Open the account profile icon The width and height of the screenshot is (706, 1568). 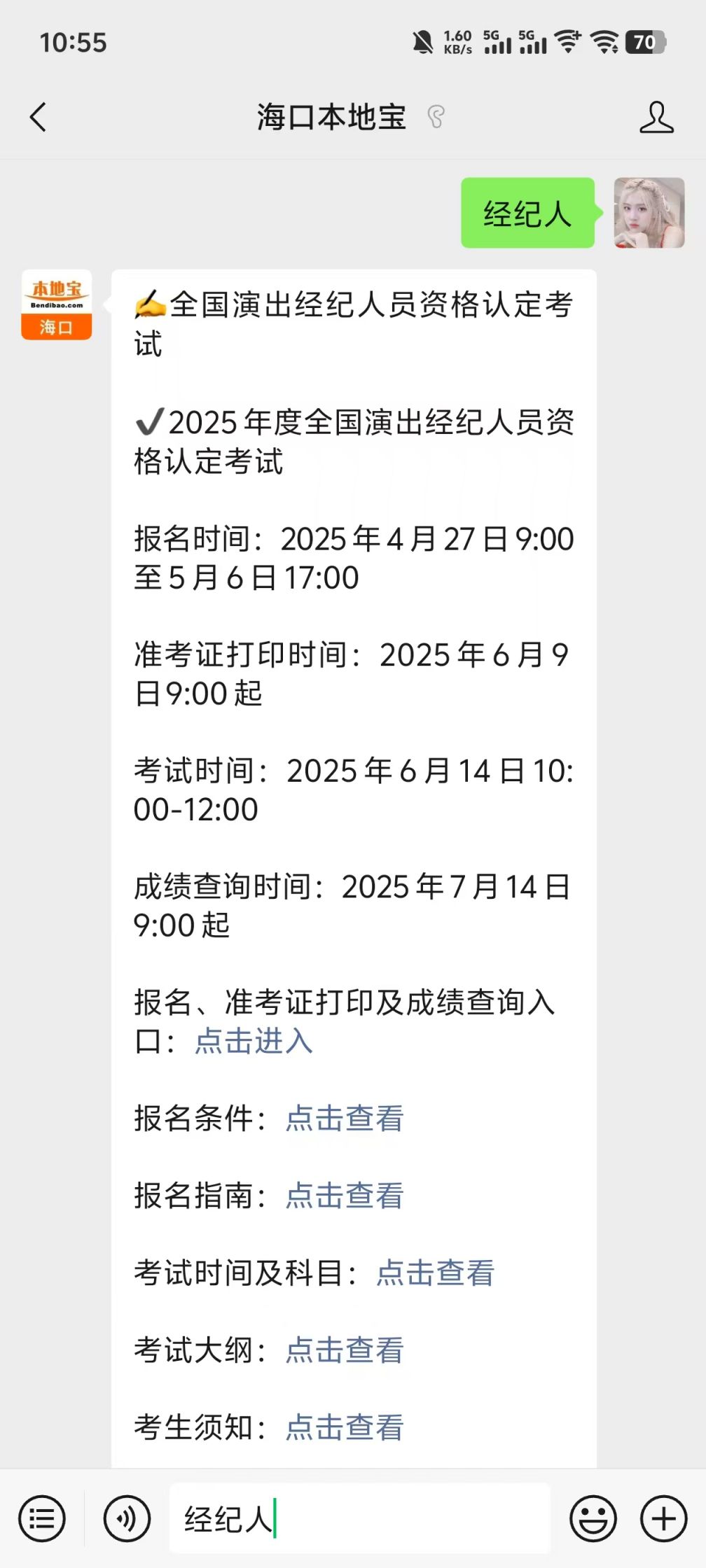(x=656, y=117)
